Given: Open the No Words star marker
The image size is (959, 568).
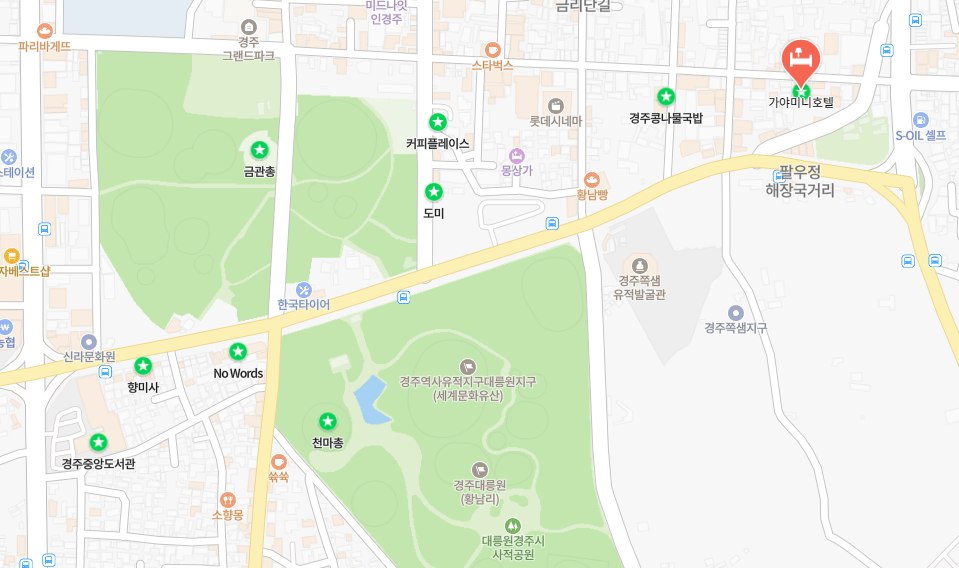Looking at the screenshot, I should click(x=238, y=352).
